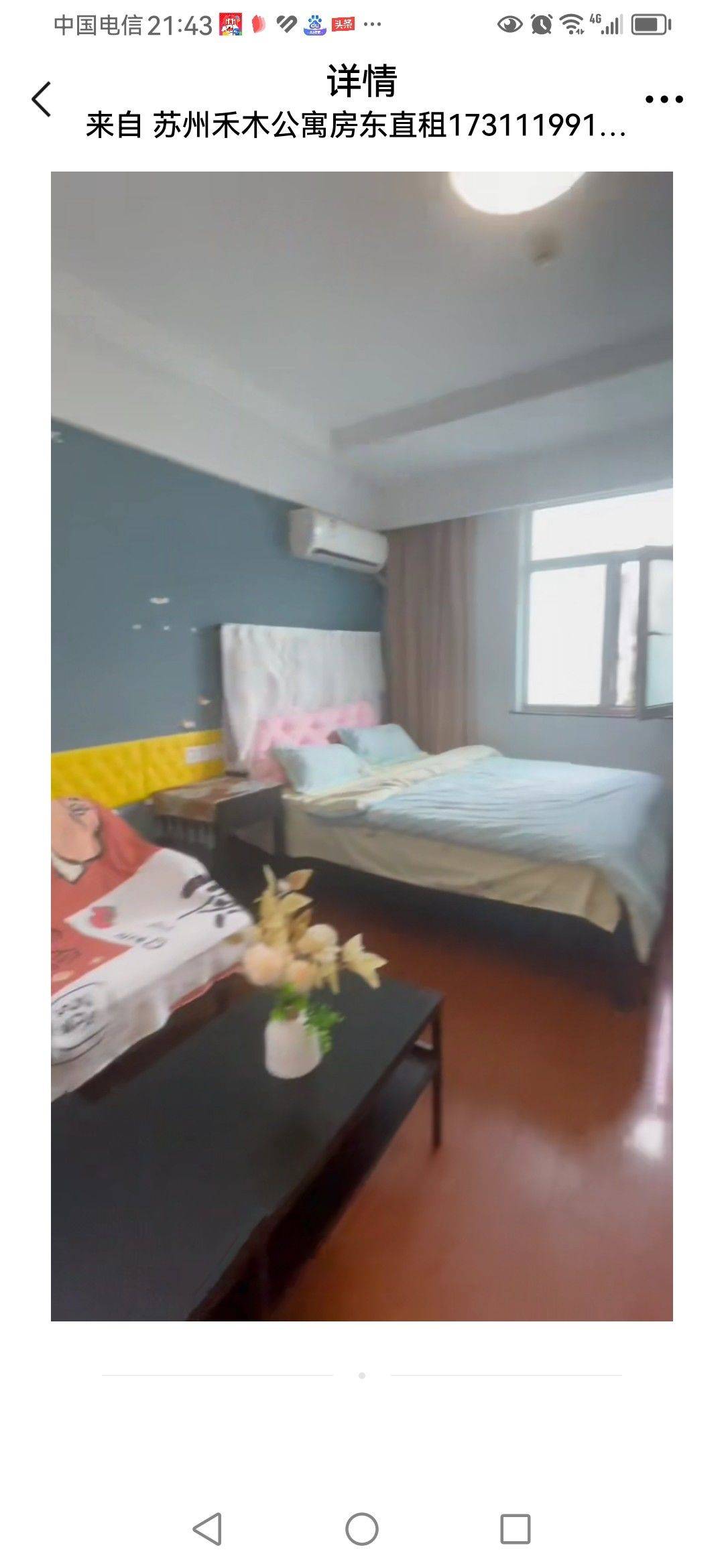
Task: Tap the system back button
Action: (207, 1529)
